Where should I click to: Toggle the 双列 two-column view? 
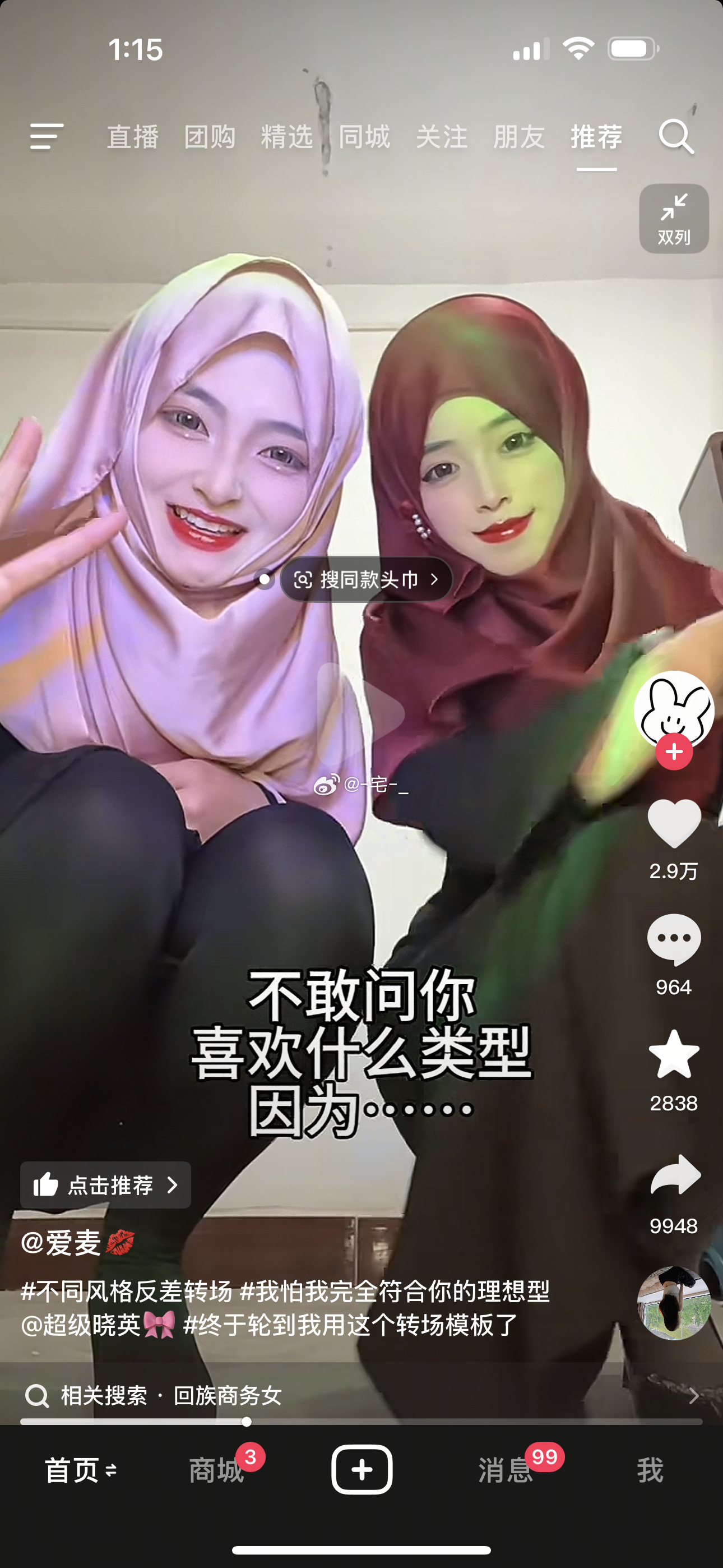674,219
